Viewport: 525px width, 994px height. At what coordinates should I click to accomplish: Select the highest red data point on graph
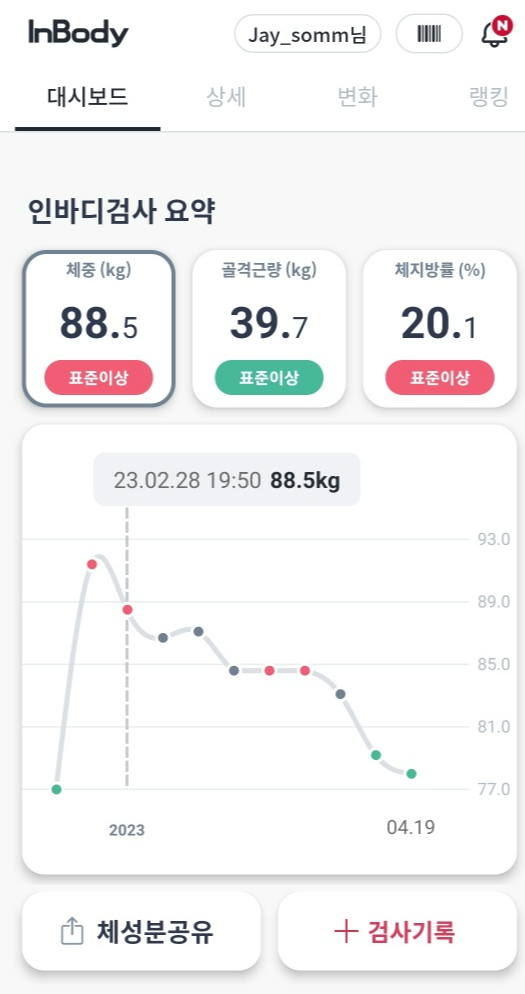tap(92, 564)
